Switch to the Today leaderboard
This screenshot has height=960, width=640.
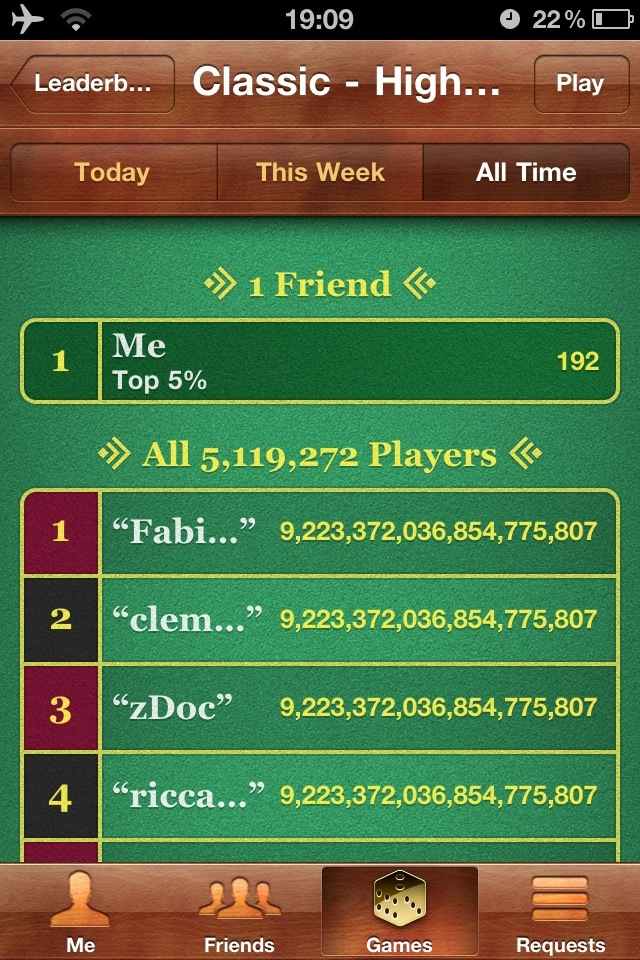click(x=112, y=172)
